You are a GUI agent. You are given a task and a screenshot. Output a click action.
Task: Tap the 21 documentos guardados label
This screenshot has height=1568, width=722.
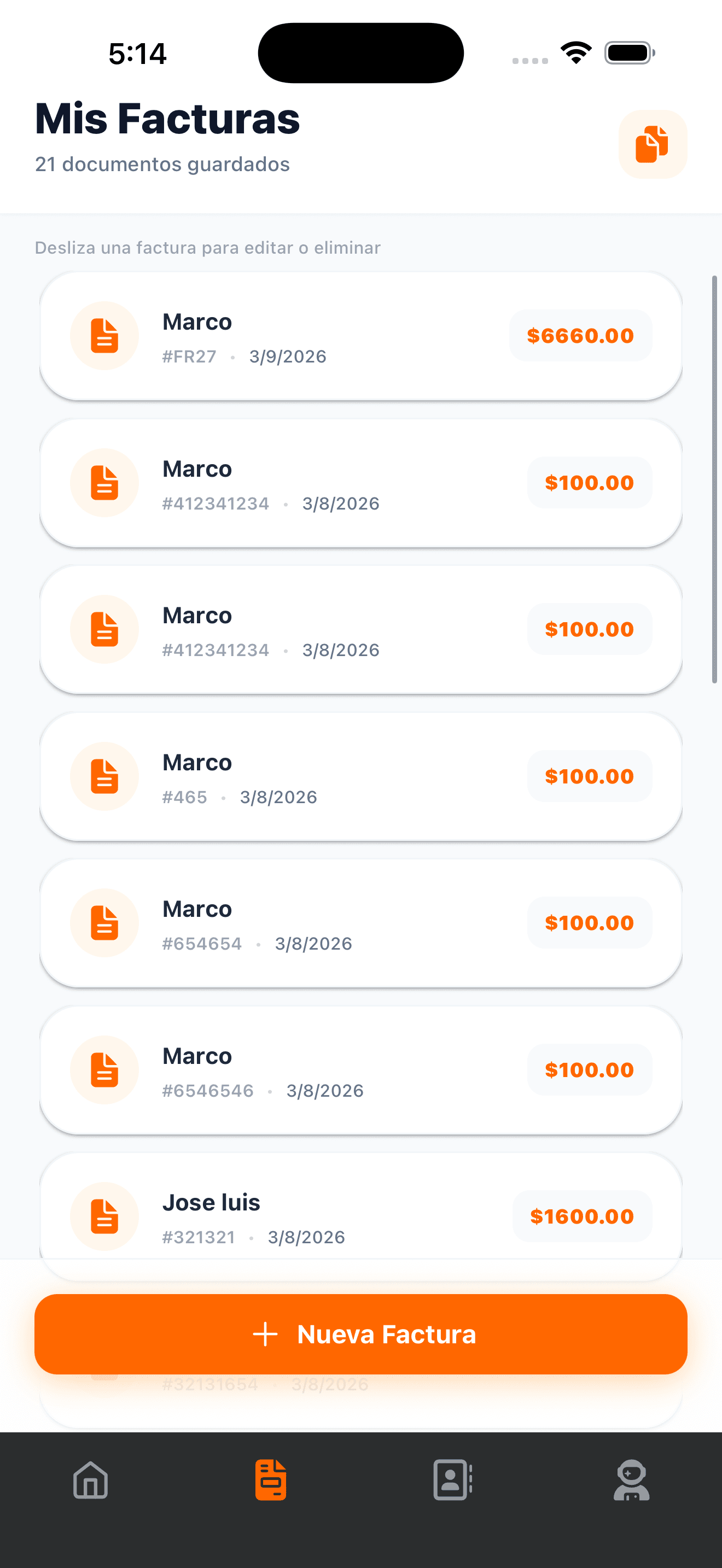[162, 163]
